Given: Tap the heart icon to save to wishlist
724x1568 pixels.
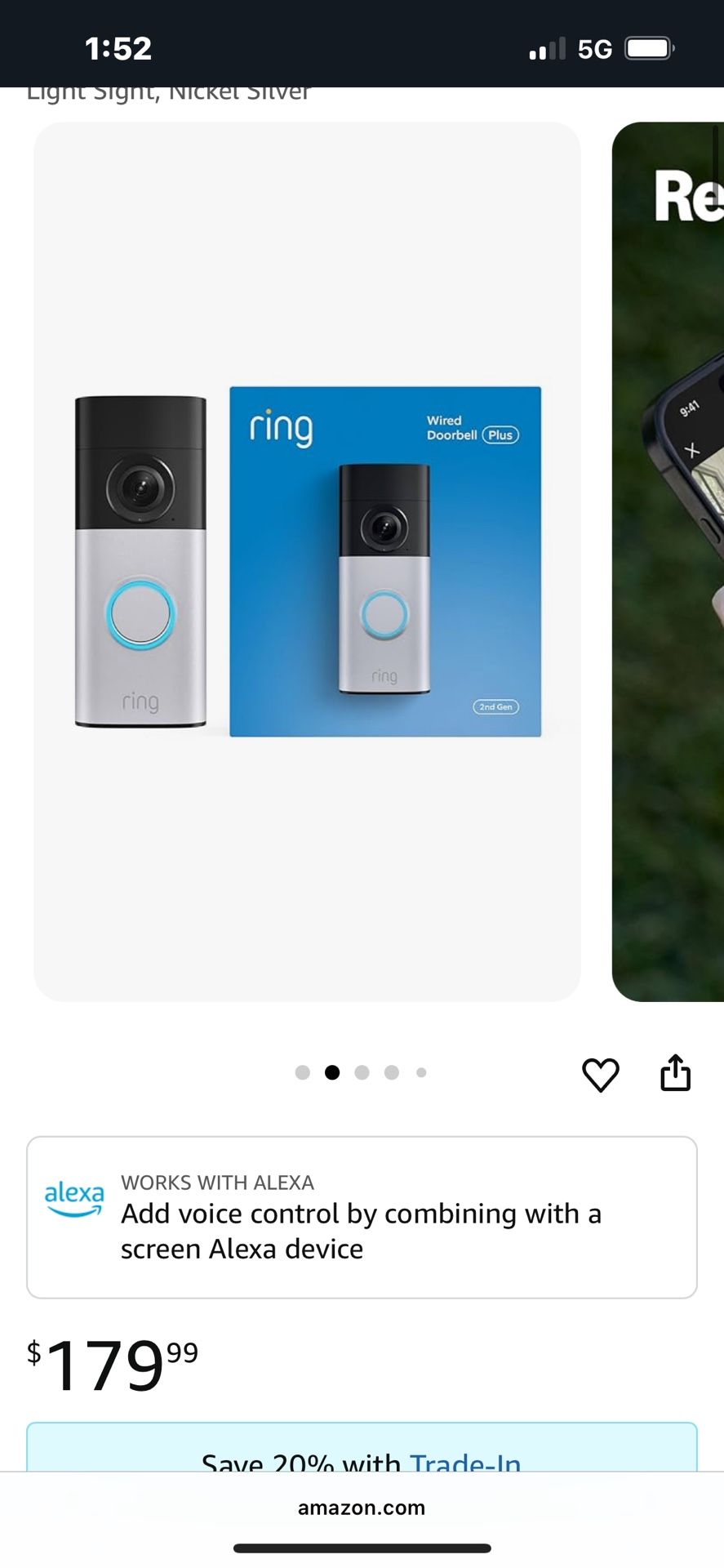Looking at the screenshot, I should coord(601,1075).
